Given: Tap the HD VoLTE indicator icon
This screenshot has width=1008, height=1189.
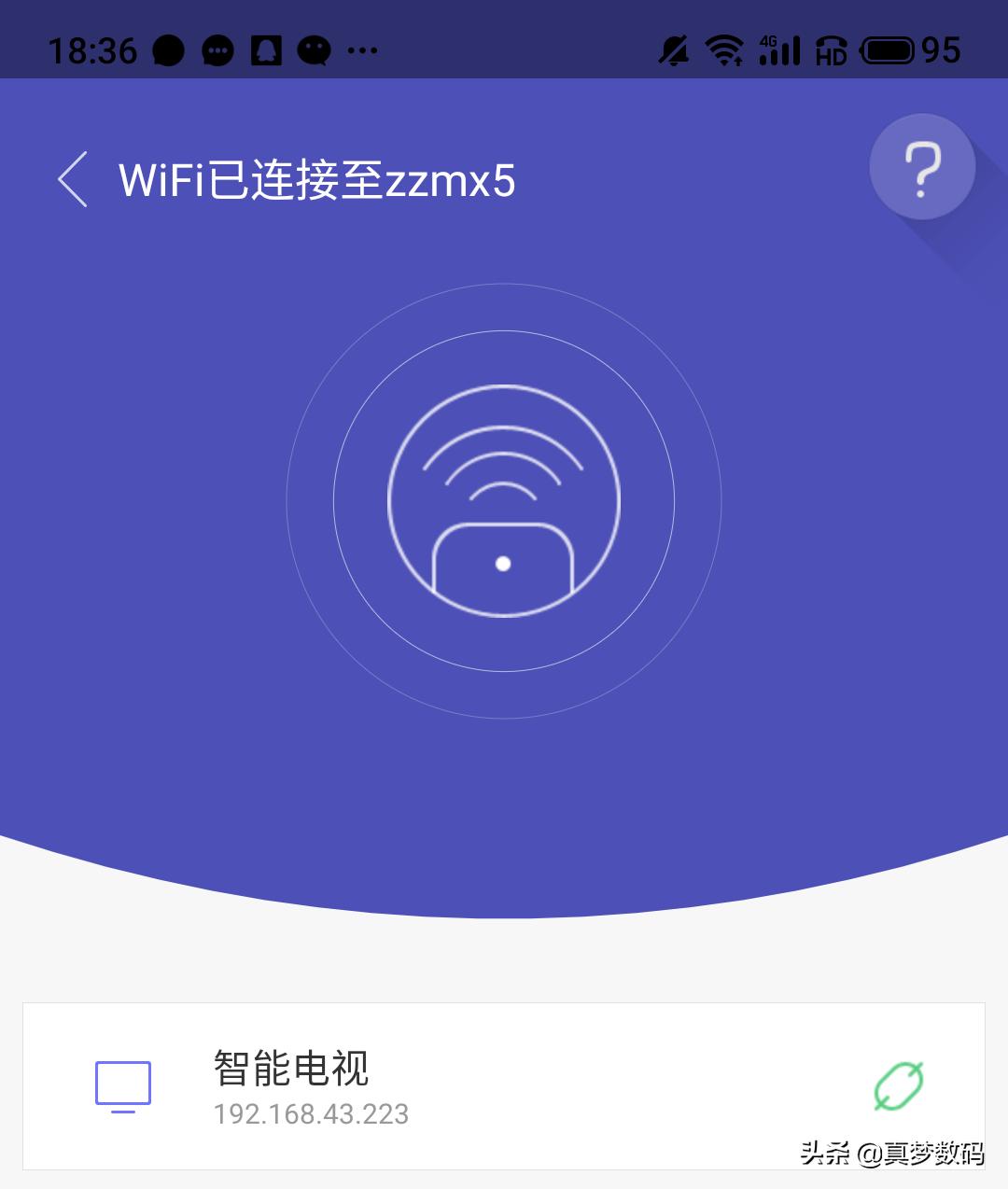Looking at the screenshot, I should (x=832, y=51).
